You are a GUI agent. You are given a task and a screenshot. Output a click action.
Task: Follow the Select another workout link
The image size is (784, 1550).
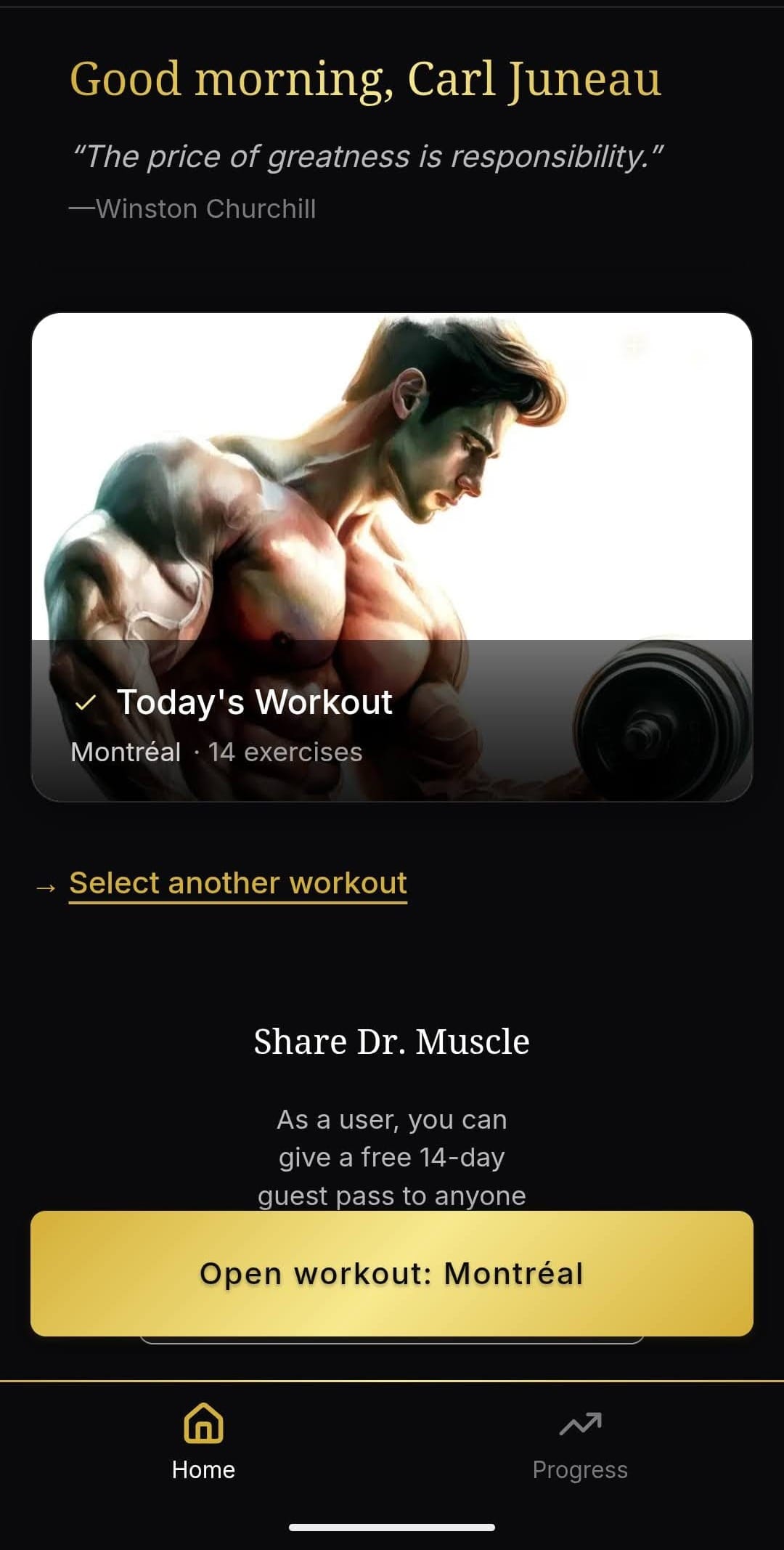tap(238, 883)
